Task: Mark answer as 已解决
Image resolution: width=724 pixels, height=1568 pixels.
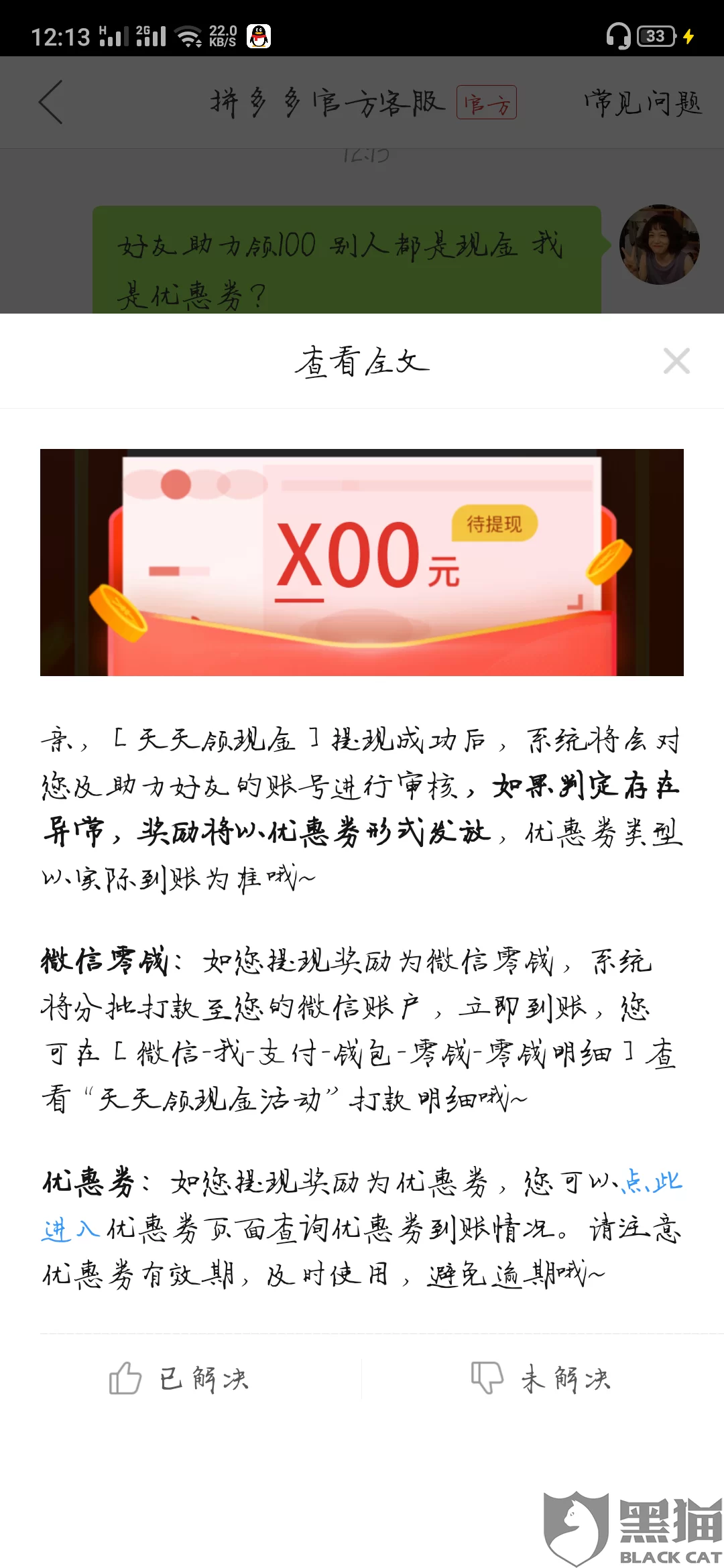Action: [180, 1379]
